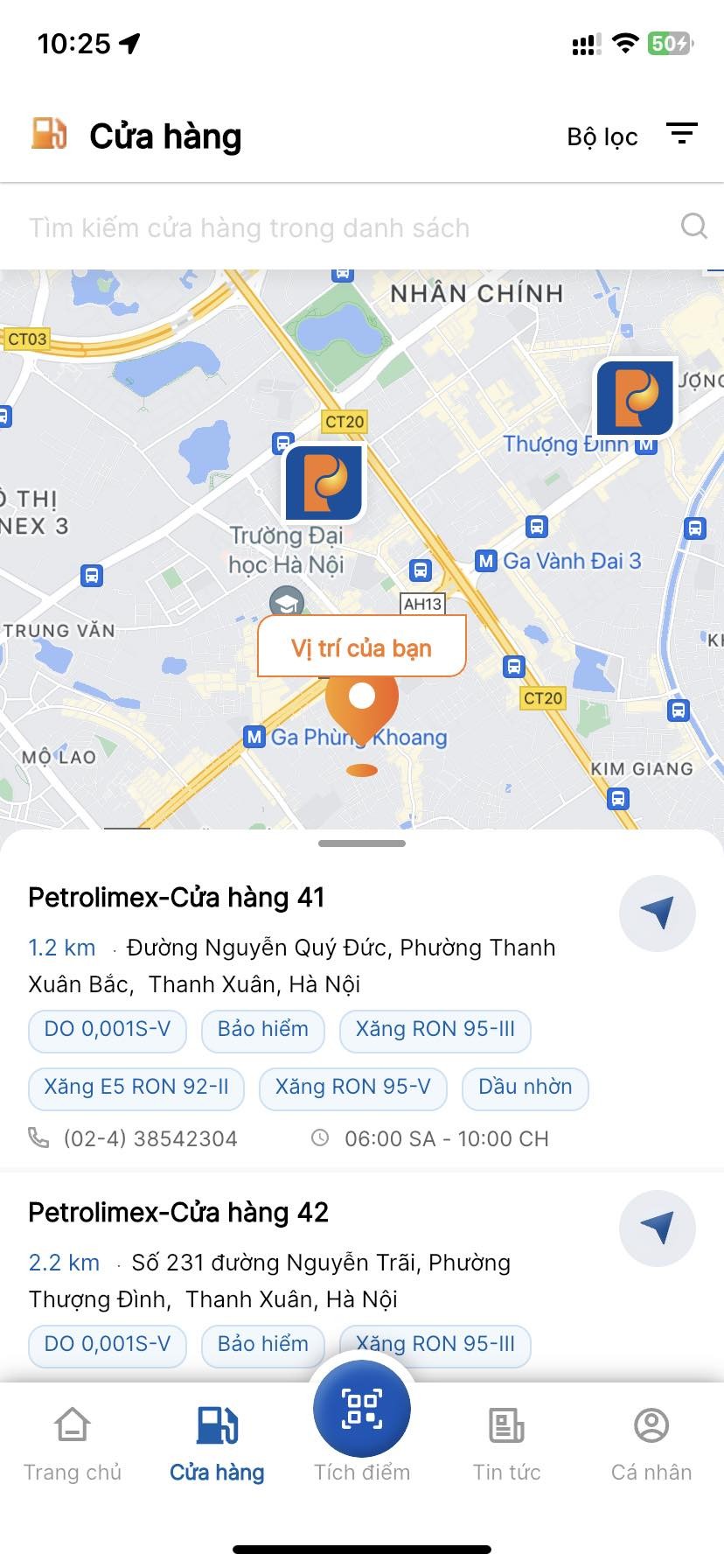Open the Cá nhân profile tab

(x=651, y=1439)
